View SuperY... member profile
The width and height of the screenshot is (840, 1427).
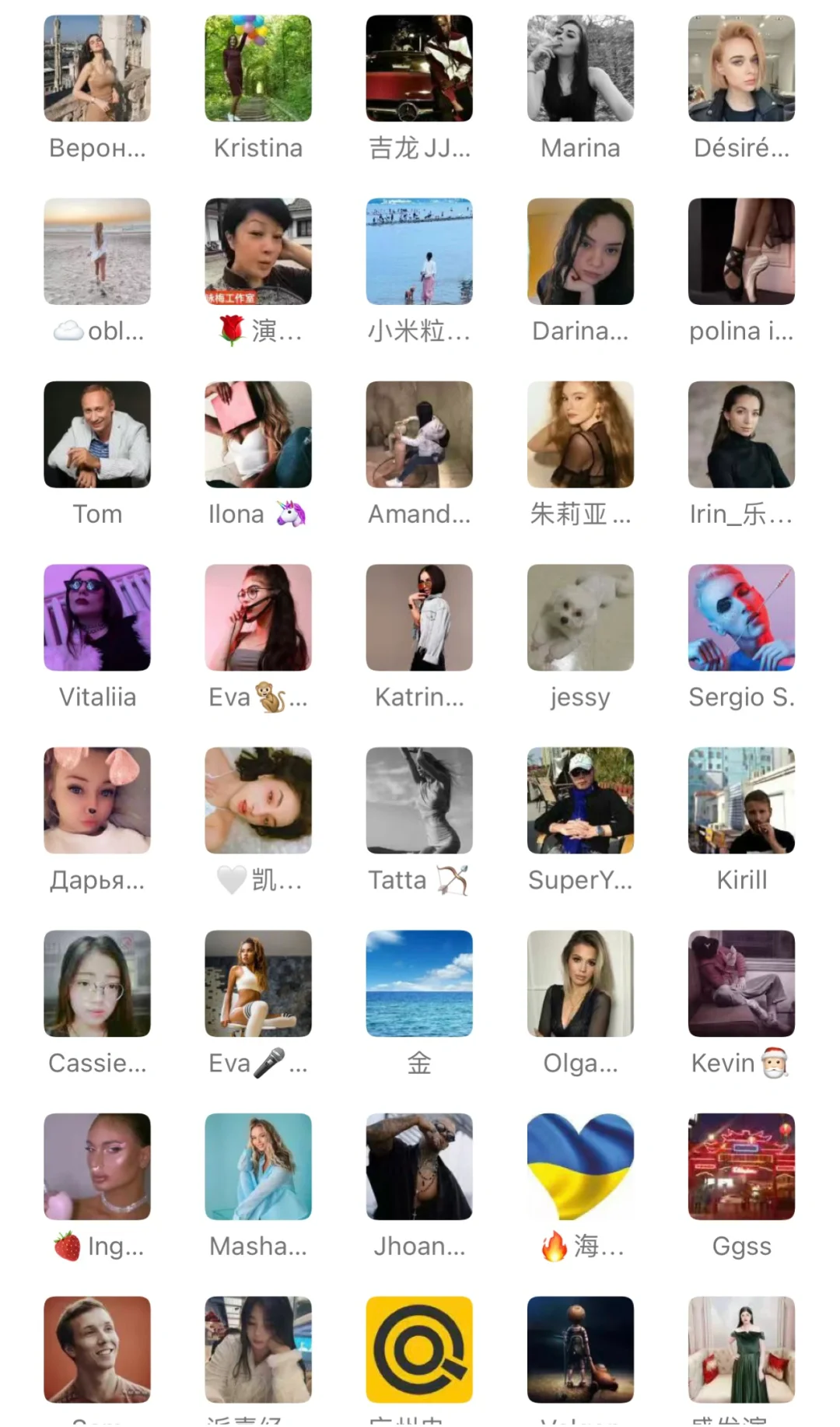click(x=580, y=800)
